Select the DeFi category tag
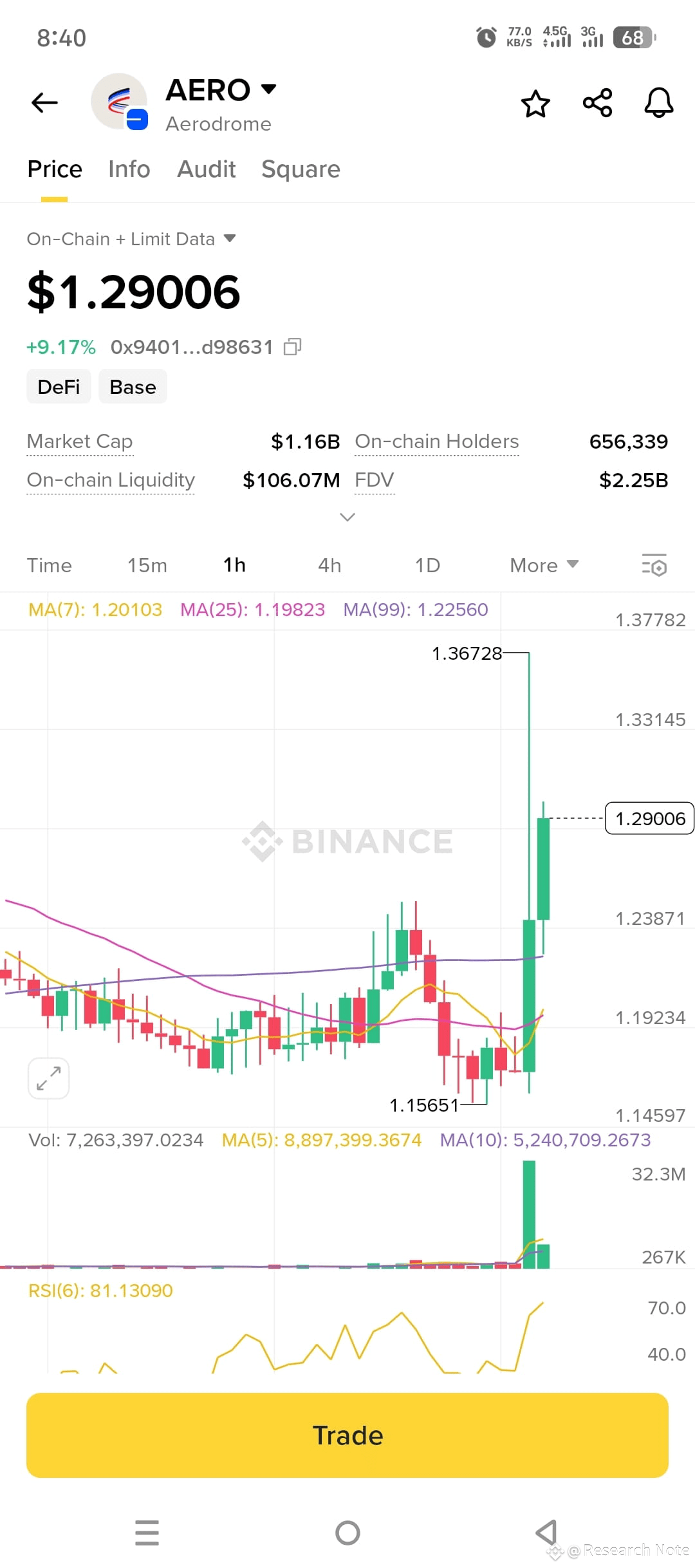Image resolution: width=695 pixels, height=1568 pixels. pos(58,386)
